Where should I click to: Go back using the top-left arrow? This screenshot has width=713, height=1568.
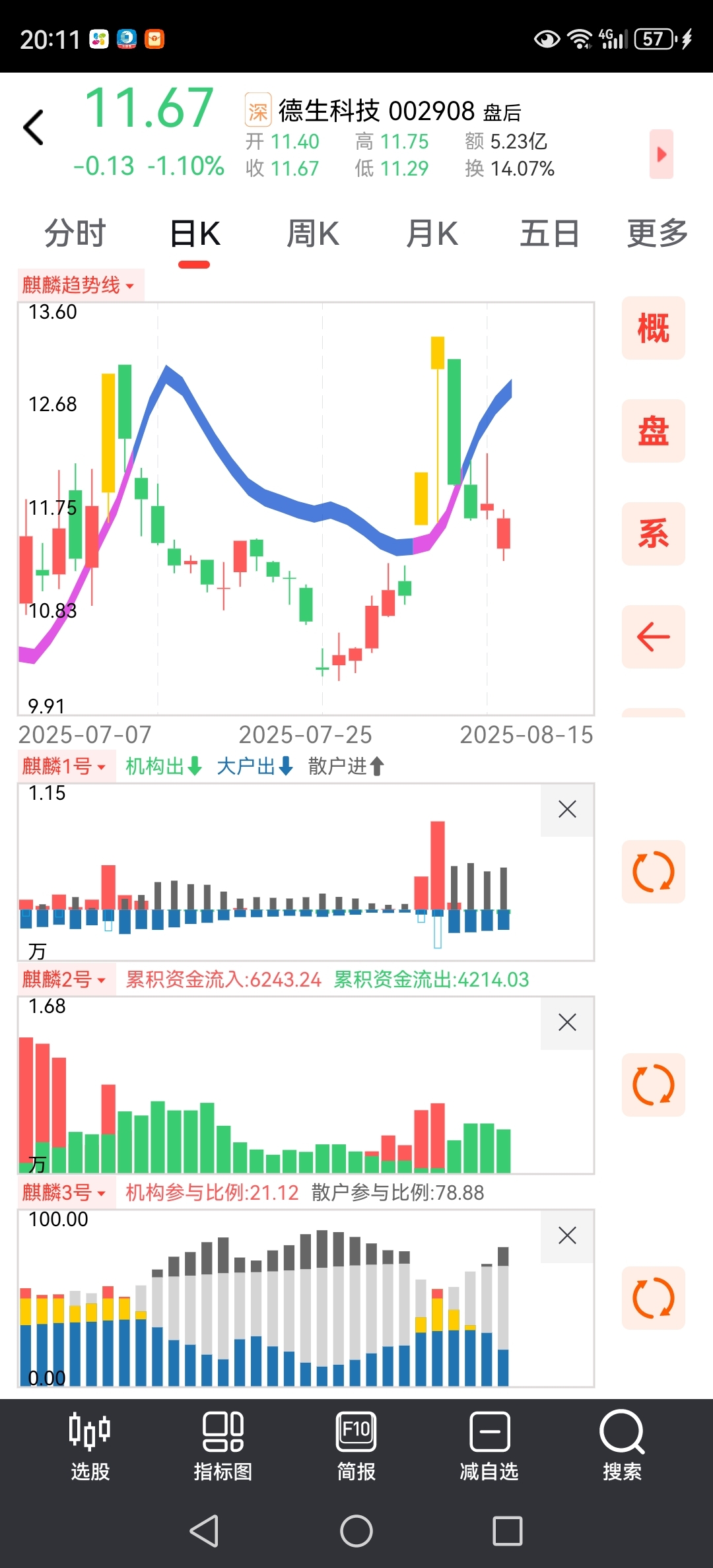coord(33,127)
